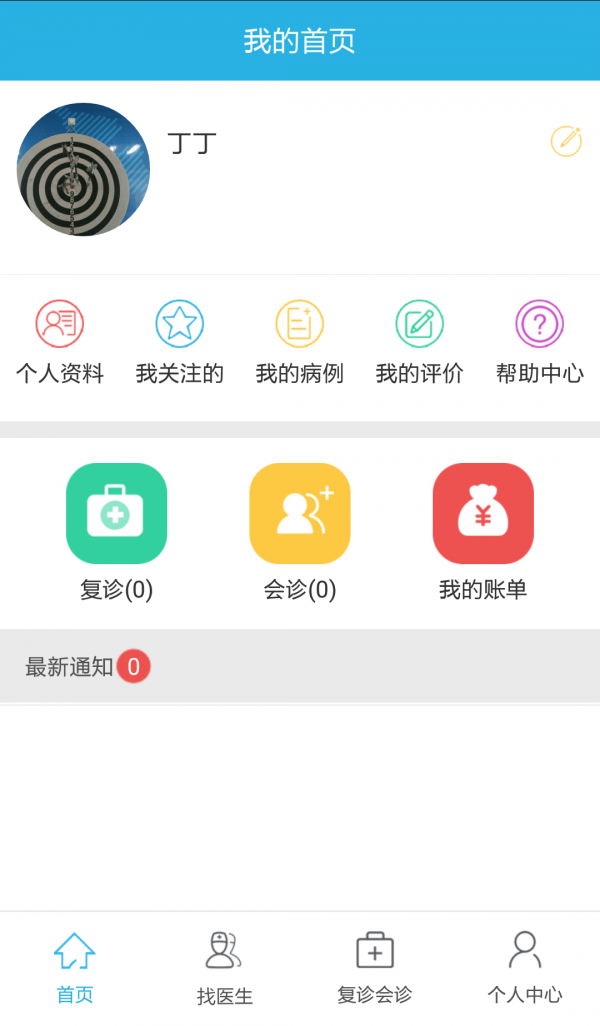
Task: Switch to the 首页 home tab
Action: [x=75, y=967]
